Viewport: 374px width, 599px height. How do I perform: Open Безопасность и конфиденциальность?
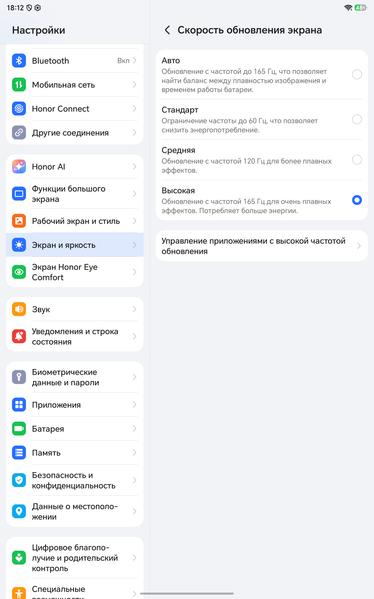[x=75, y=480]
